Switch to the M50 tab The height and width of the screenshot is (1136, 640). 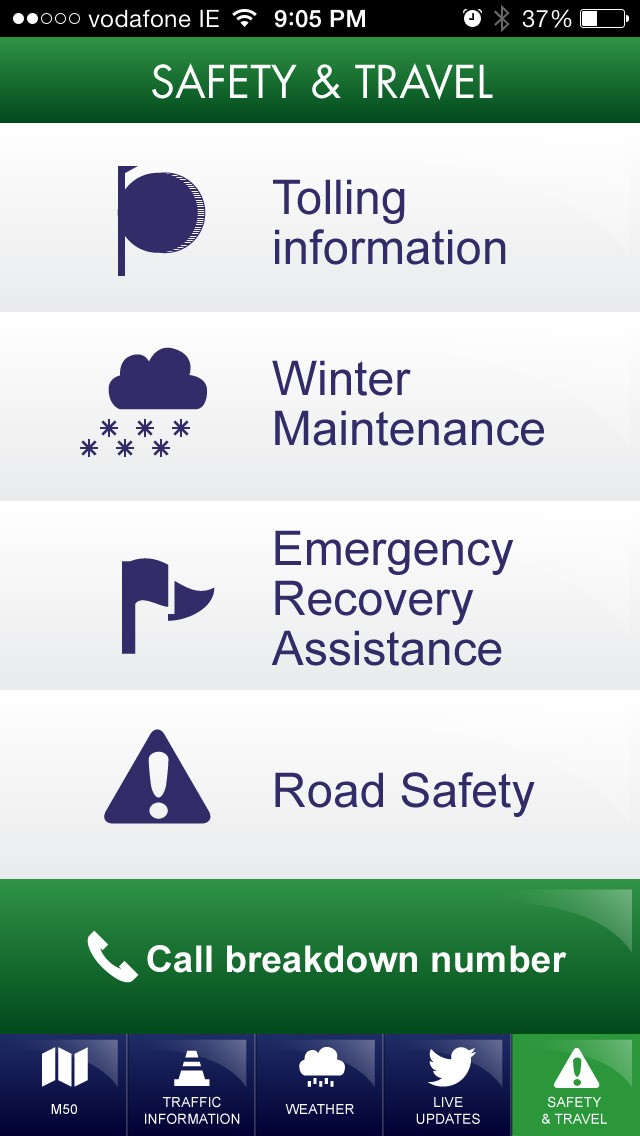63,1085
